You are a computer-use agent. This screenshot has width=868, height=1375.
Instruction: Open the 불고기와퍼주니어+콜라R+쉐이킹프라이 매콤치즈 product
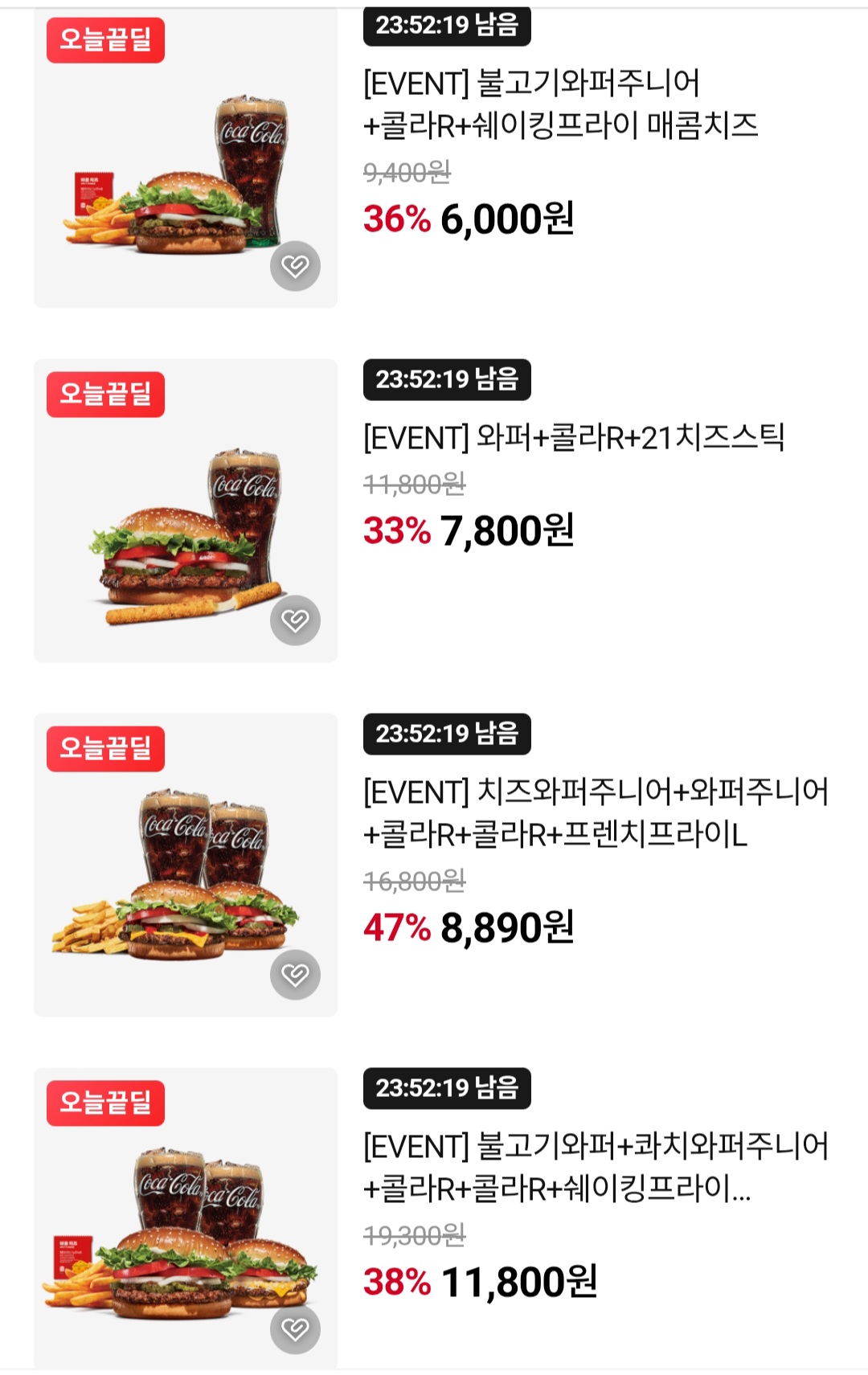560,104
